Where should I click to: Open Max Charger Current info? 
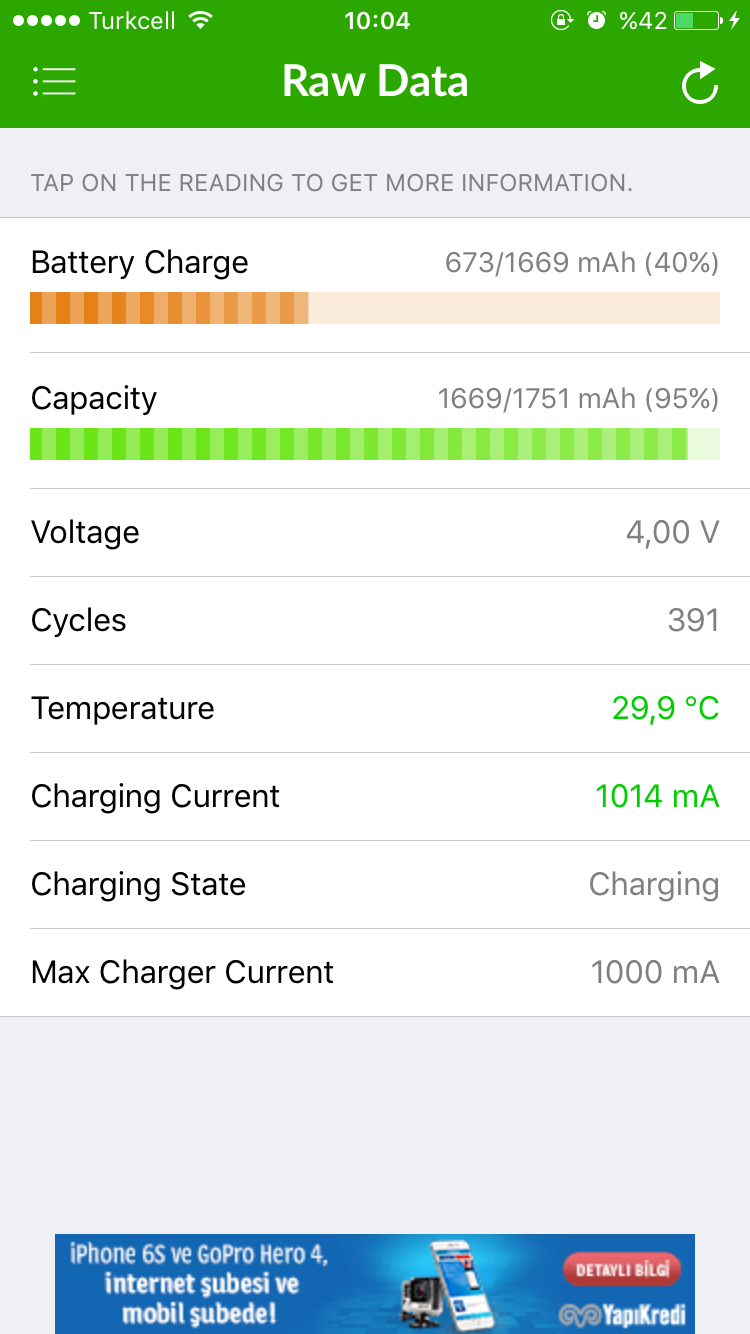(x=375, y=973)
